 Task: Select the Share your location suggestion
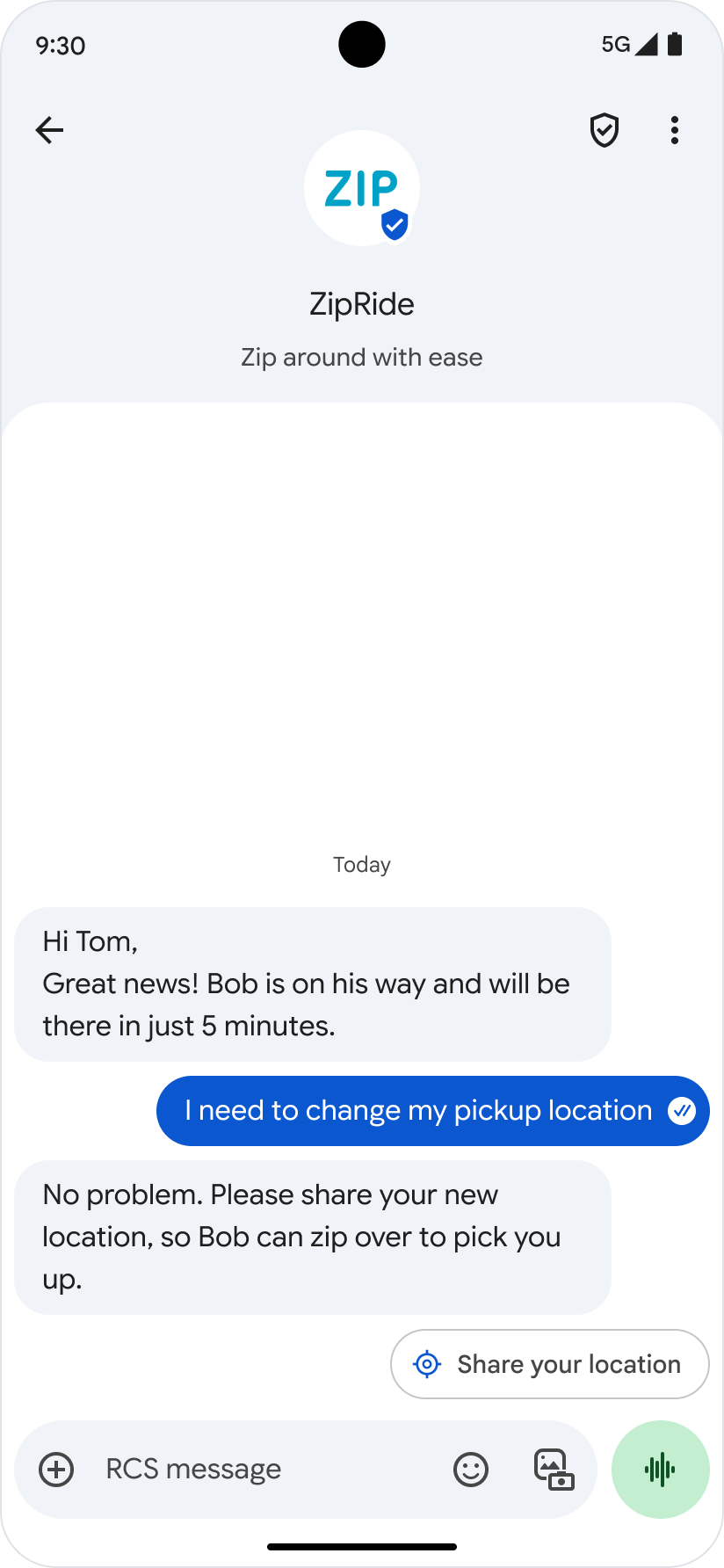click(x=549, y=1363)
